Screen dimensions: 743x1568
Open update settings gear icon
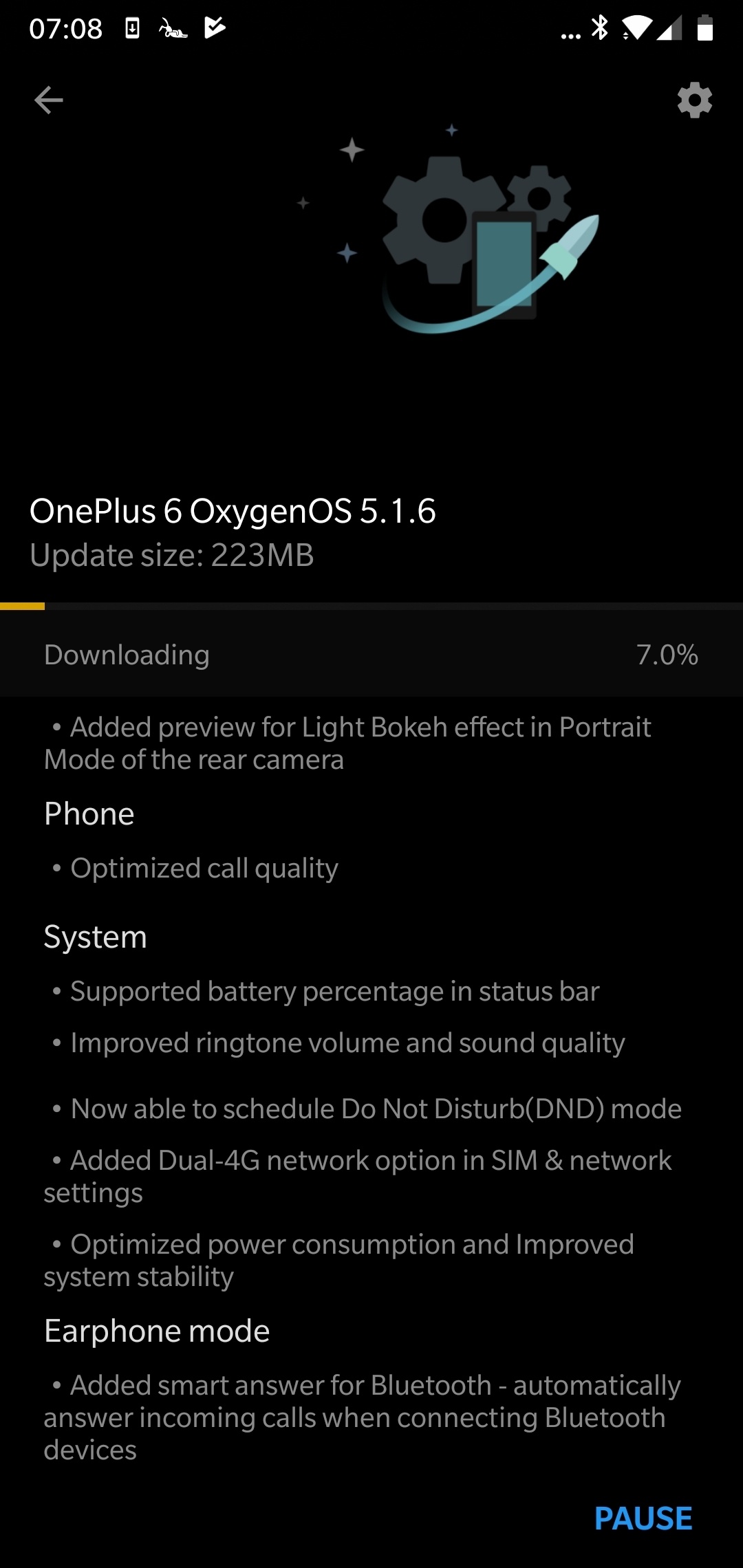pos(694,100)
